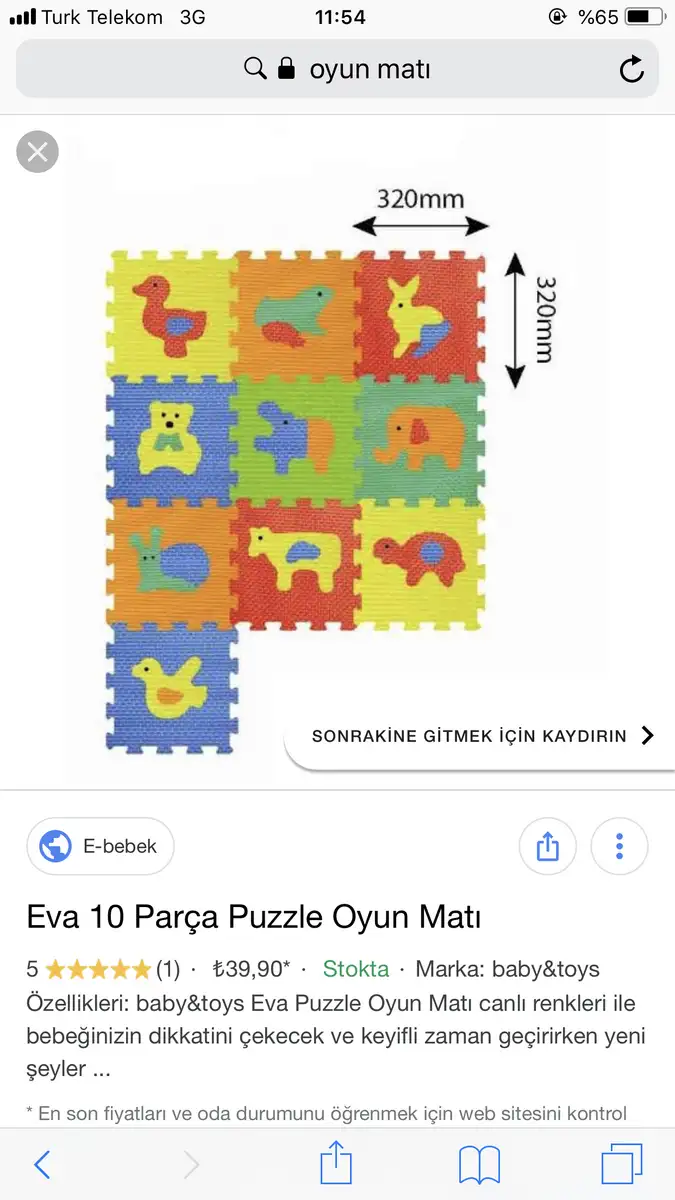
Task: Visit the E-bebek source site
Action: coord(100,846)
